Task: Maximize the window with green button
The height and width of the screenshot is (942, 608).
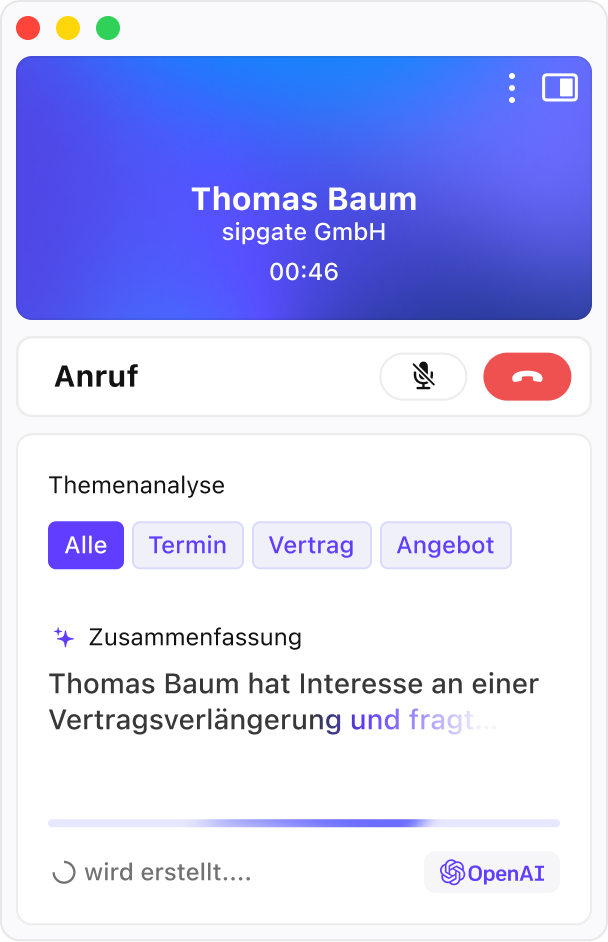Action: point(108,28)
